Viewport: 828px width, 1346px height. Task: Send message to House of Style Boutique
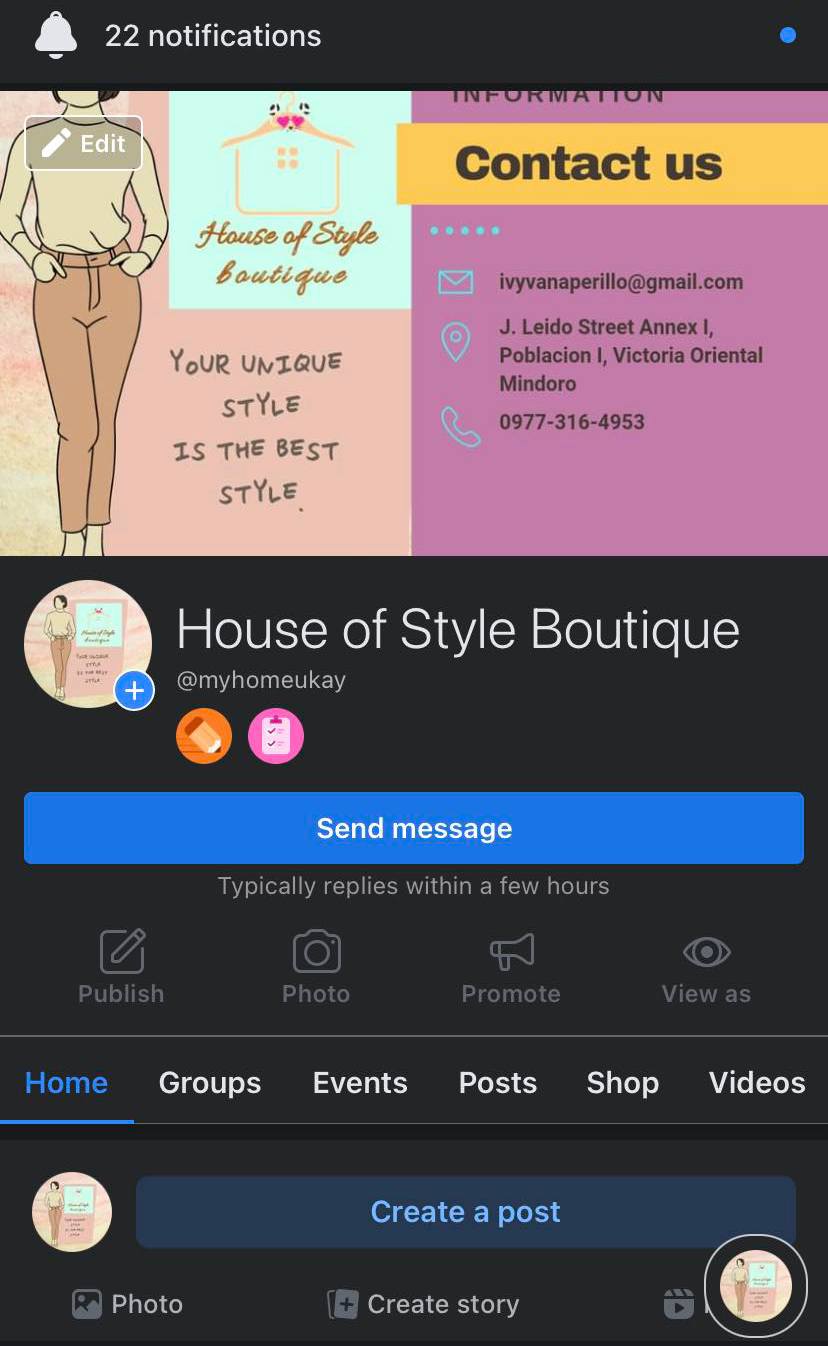414,828
